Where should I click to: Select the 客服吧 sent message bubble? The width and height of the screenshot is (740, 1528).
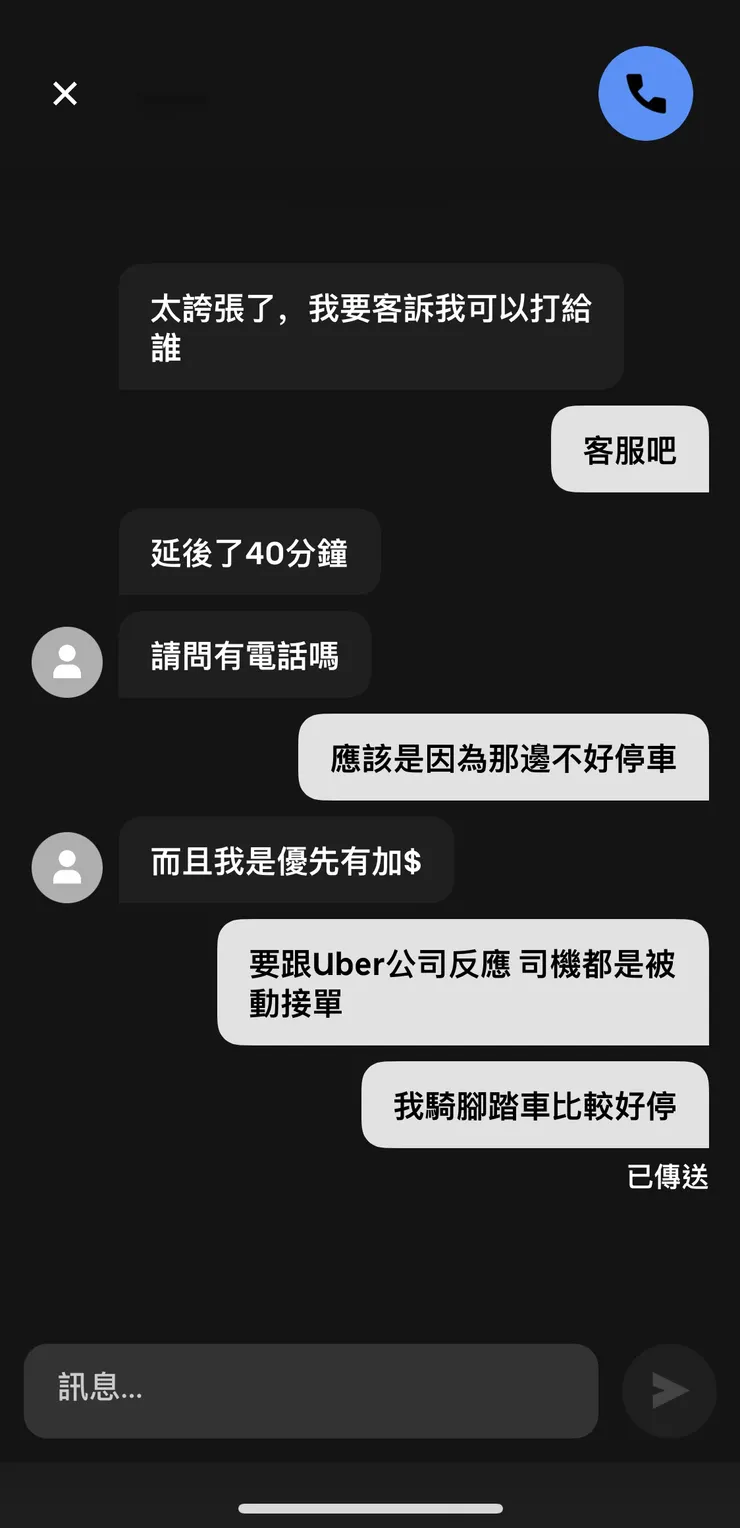point(629,450)
